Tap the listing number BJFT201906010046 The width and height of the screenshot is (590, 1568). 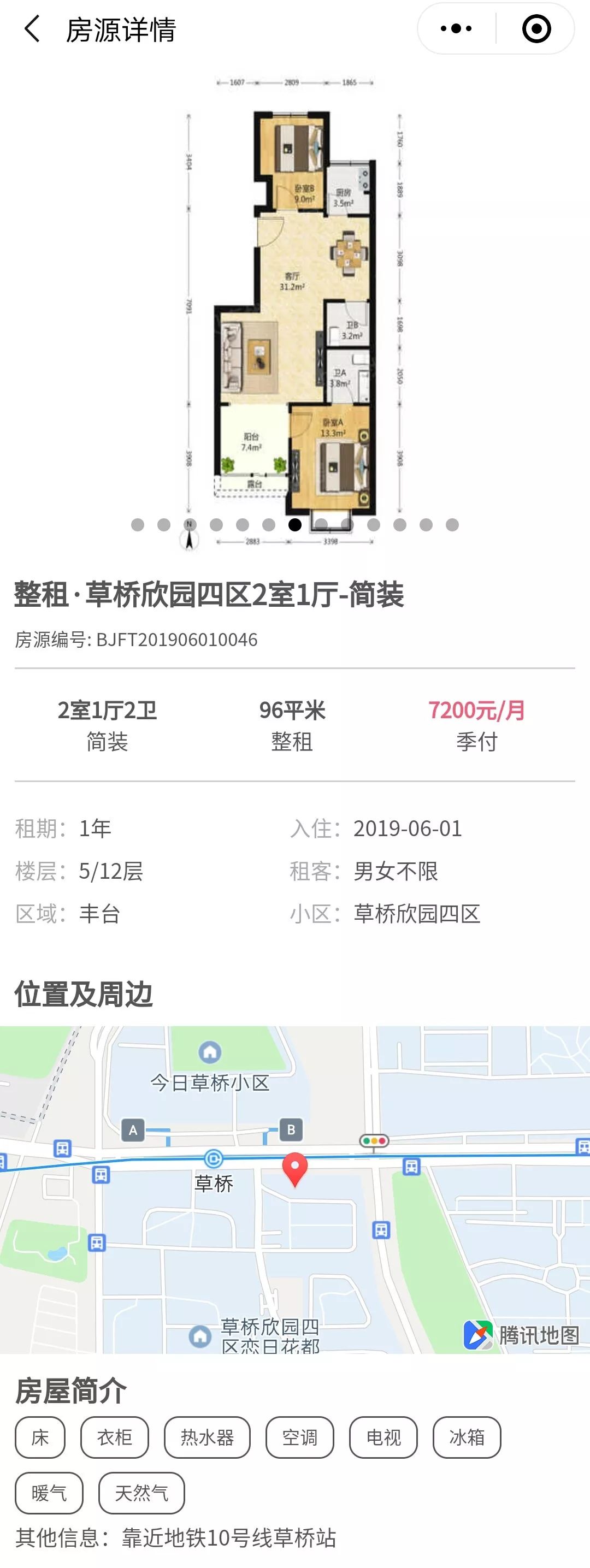137,640
